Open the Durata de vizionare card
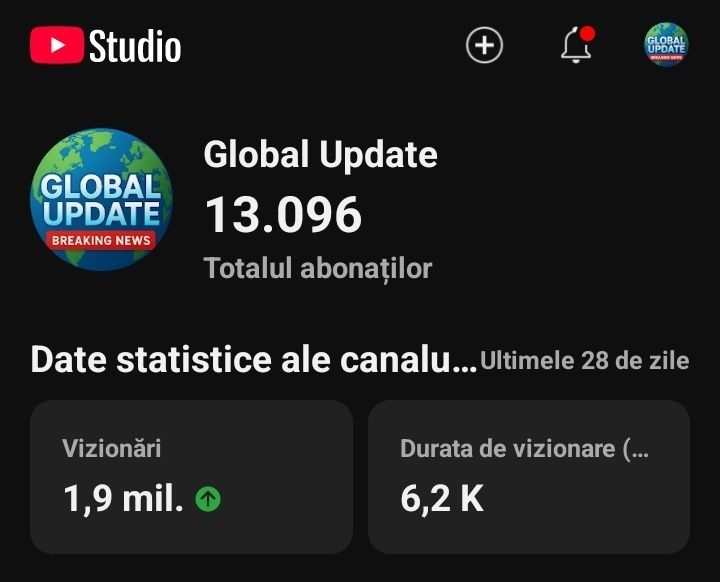Screen dimensions: 720x582 (529, 476)
